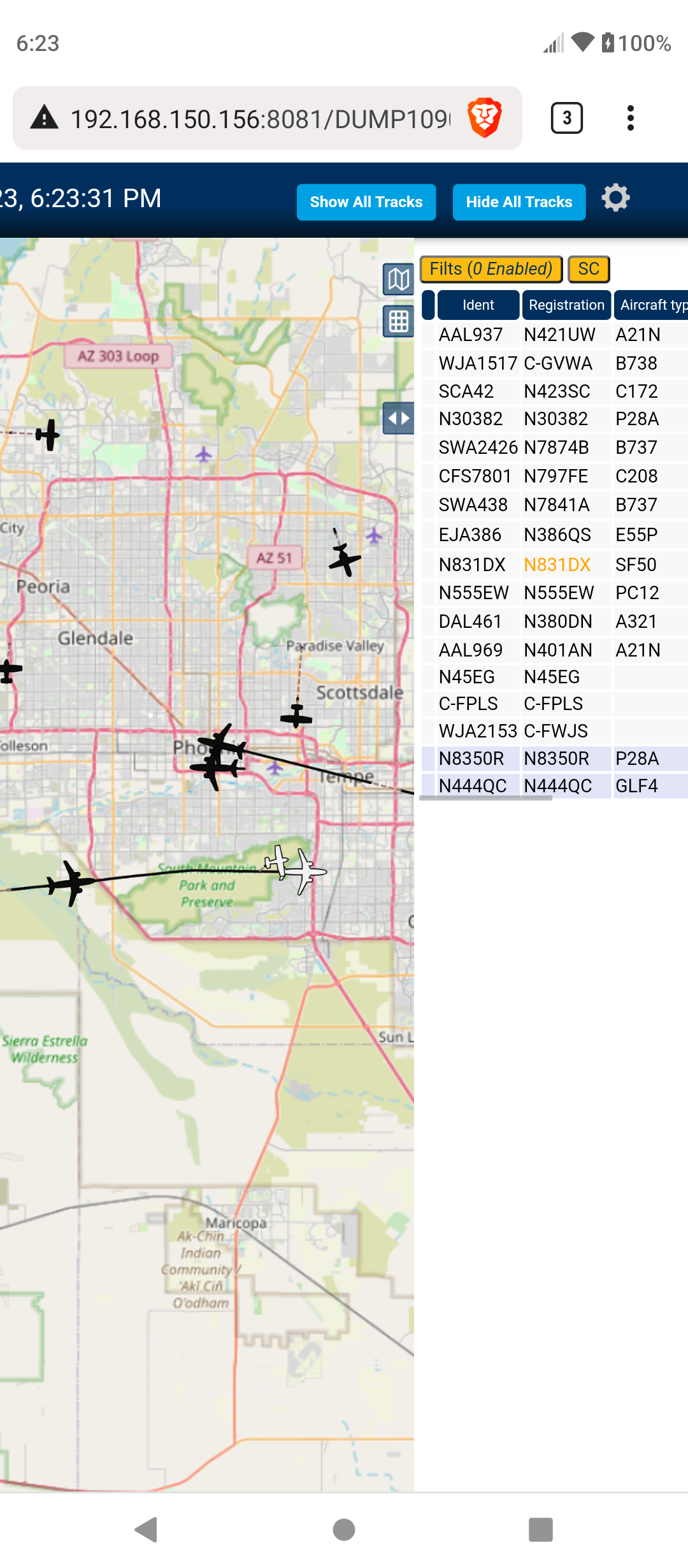Go back with system back button

click(147, 1530)
